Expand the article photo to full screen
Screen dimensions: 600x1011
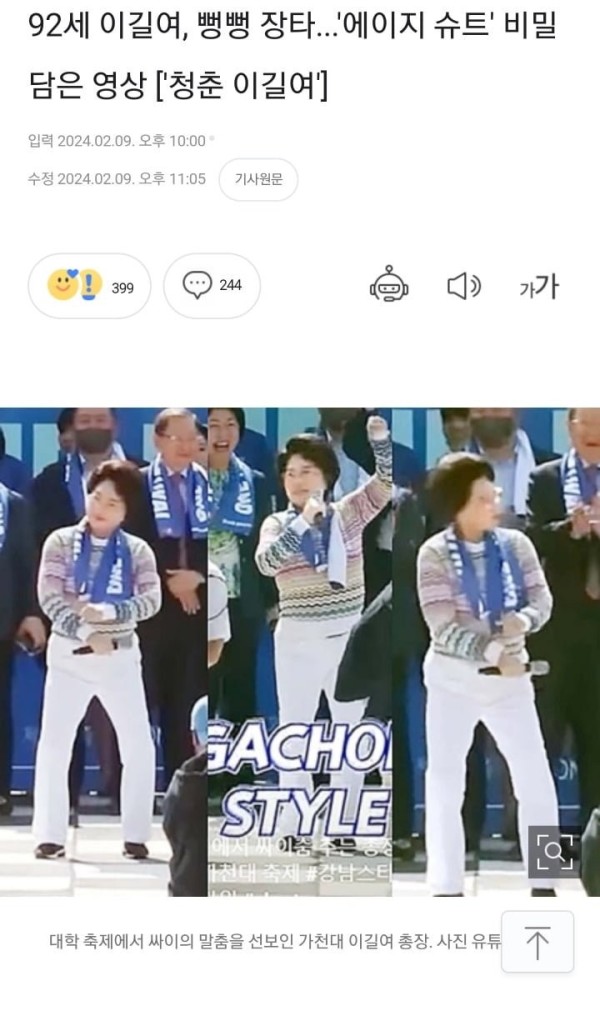point(553,852)
